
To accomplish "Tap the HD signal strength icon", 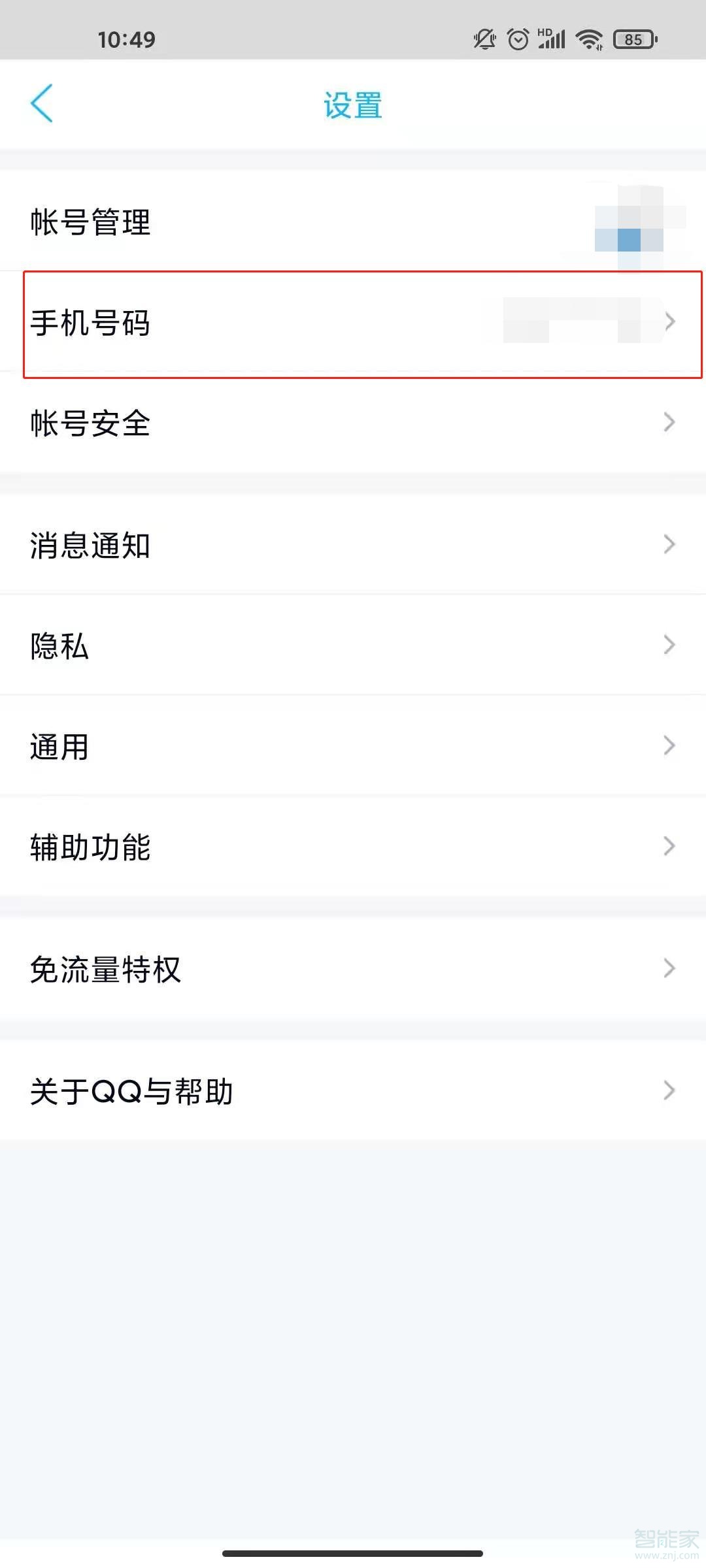I will coord(551,39).
